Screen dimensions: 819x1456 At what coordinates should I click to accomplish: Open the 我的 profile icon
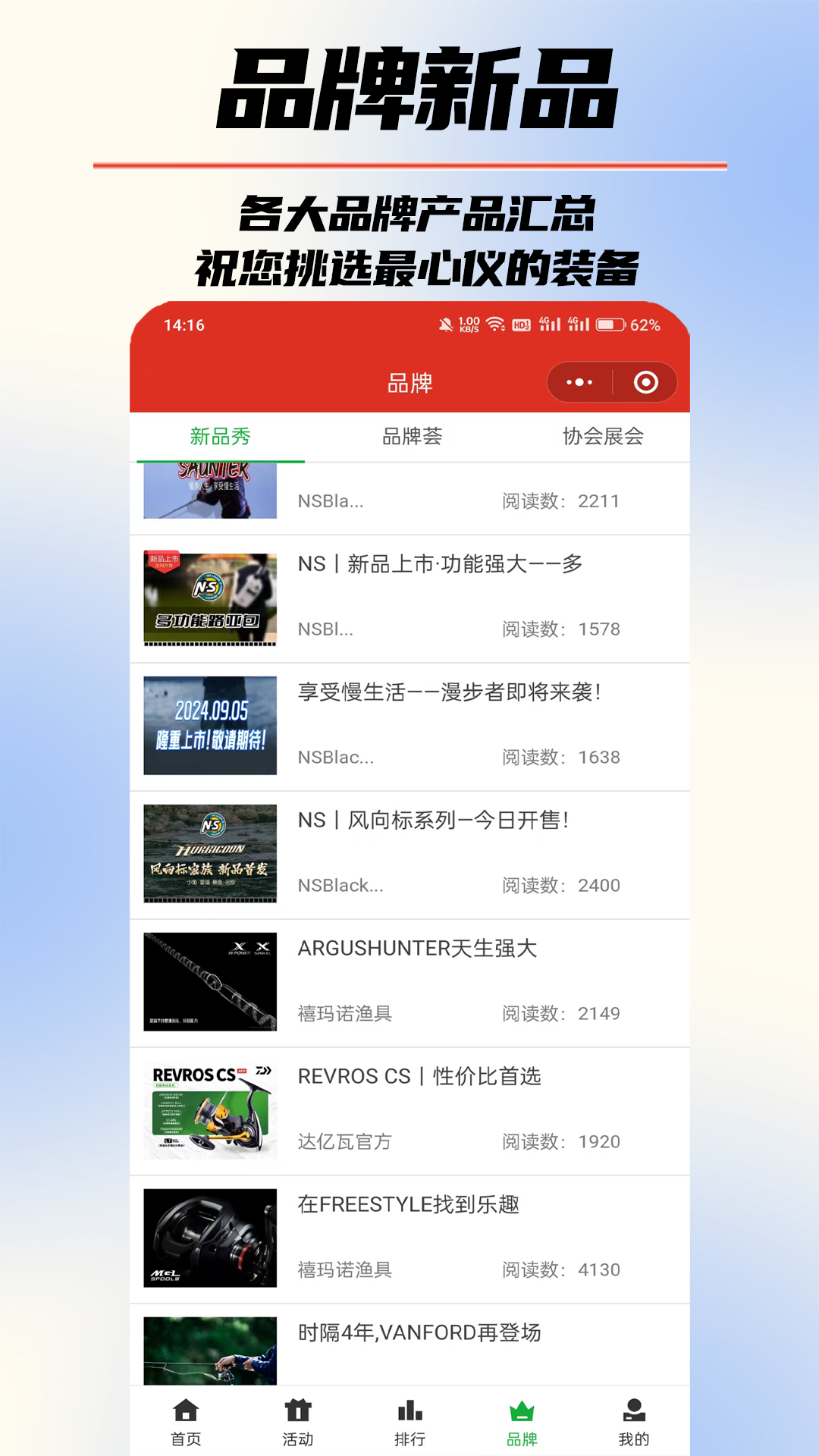pyautogui.click(x=633, y=1417)
